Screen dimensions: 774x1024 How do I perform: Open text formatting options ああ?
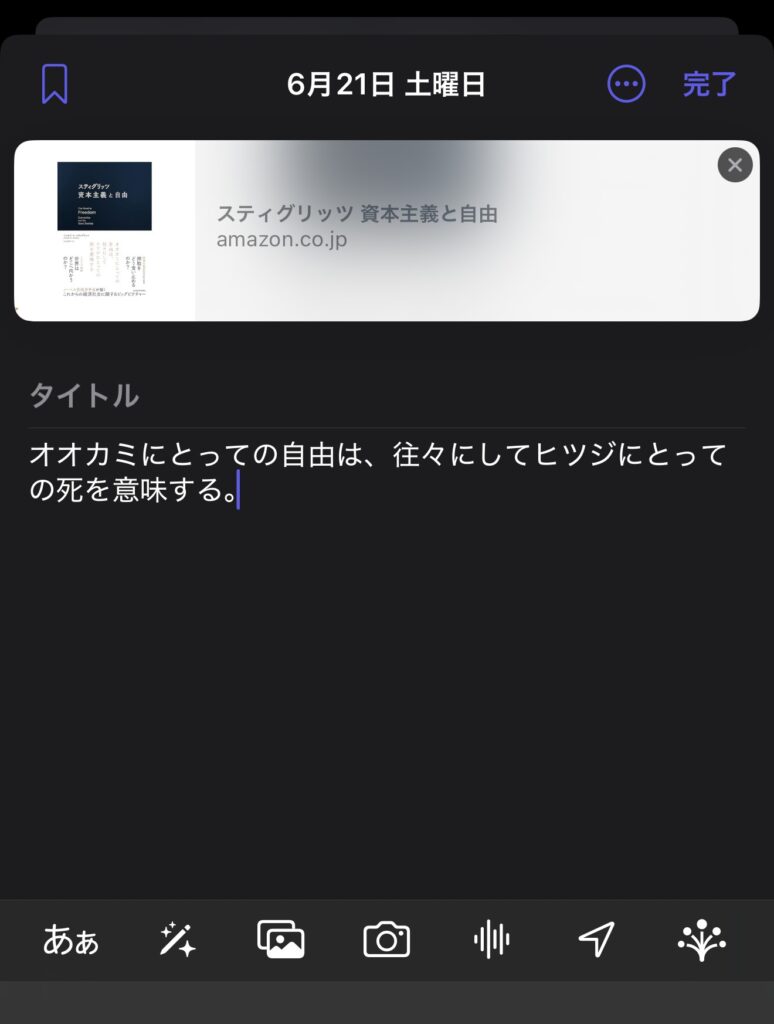(71, 940)
